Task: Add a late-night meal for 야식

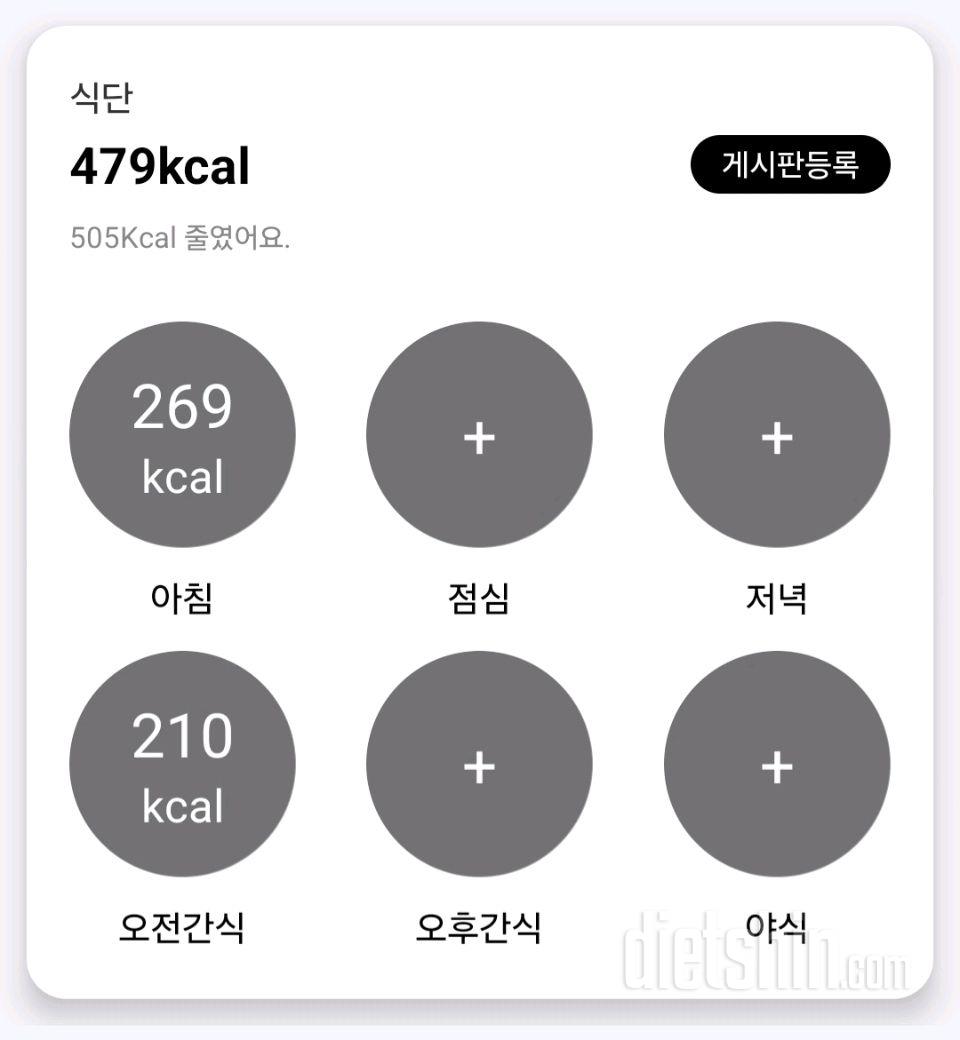Action: [777, 764]
